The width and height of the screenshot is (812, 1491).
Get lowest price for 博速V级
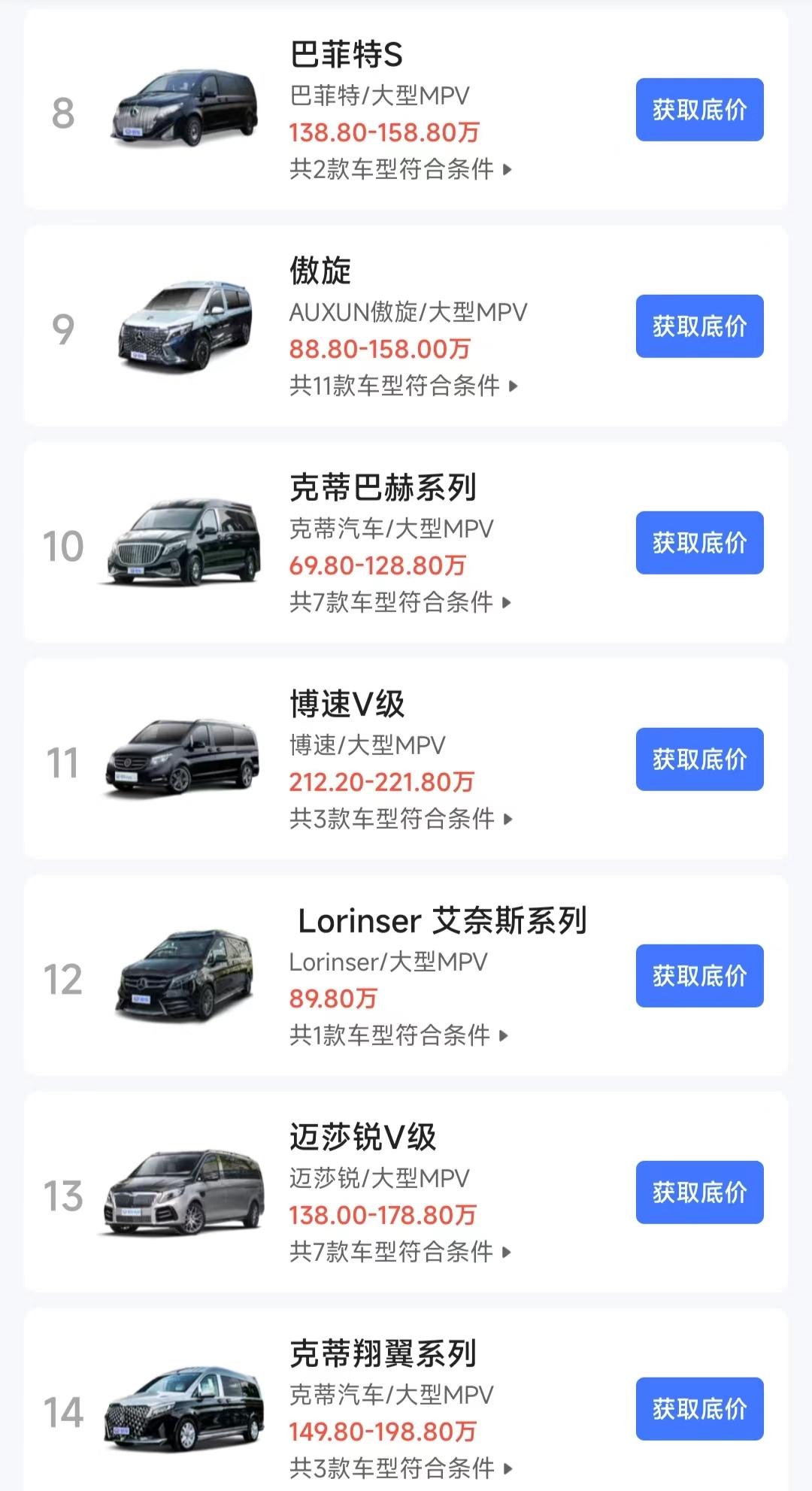click(699, 759)
